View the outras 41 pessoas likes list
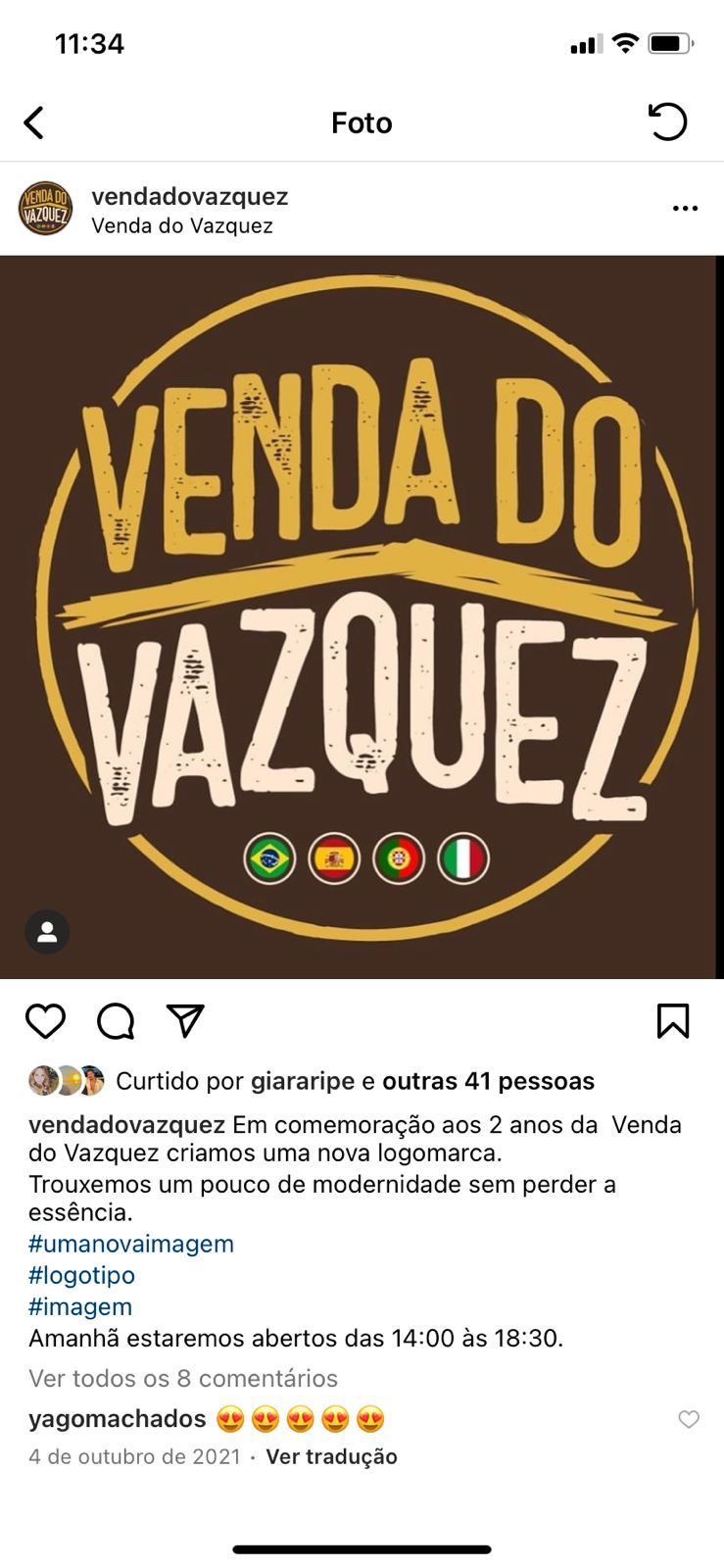Viewport: 724px width, 1568px height. (x=488, y=1081)
